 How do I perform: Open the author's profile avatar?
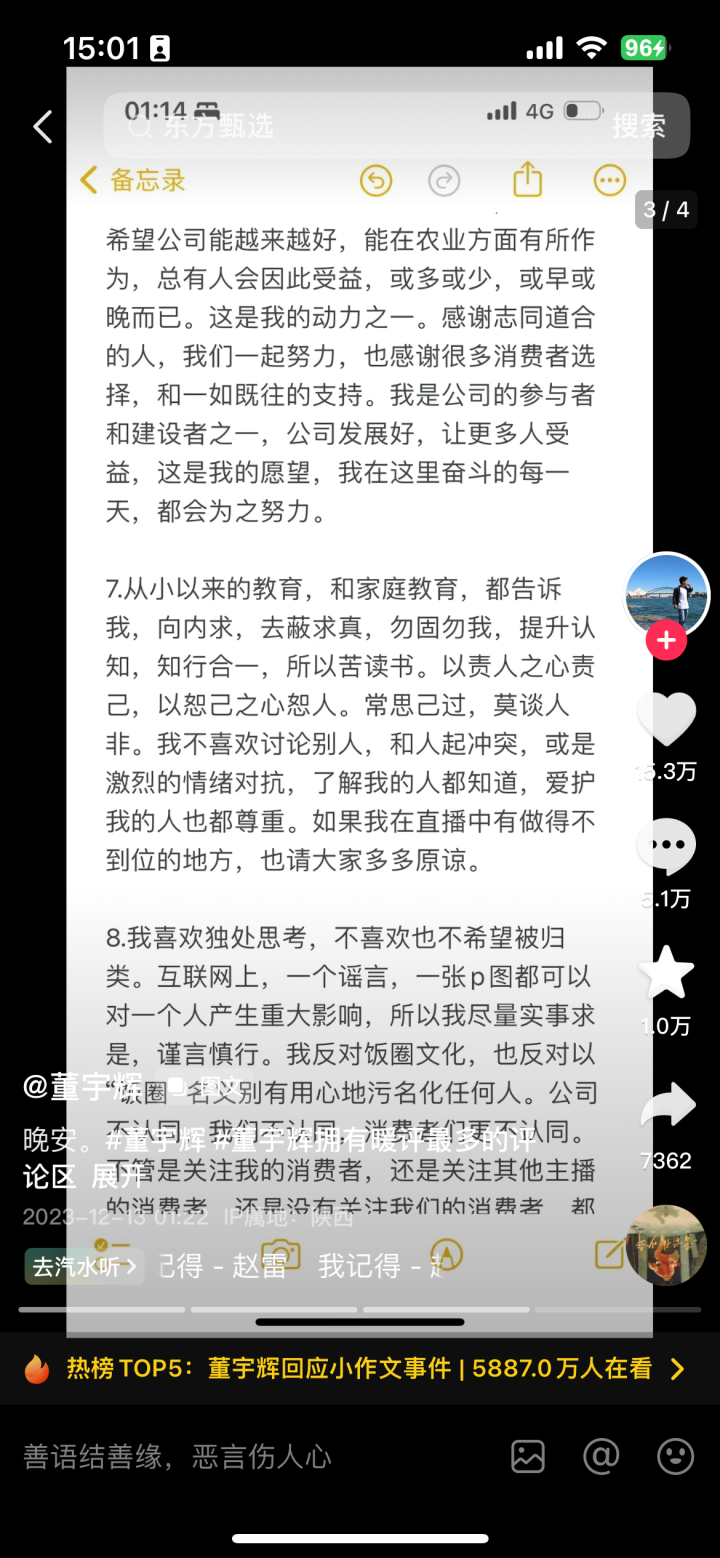(x=666, y=594)
